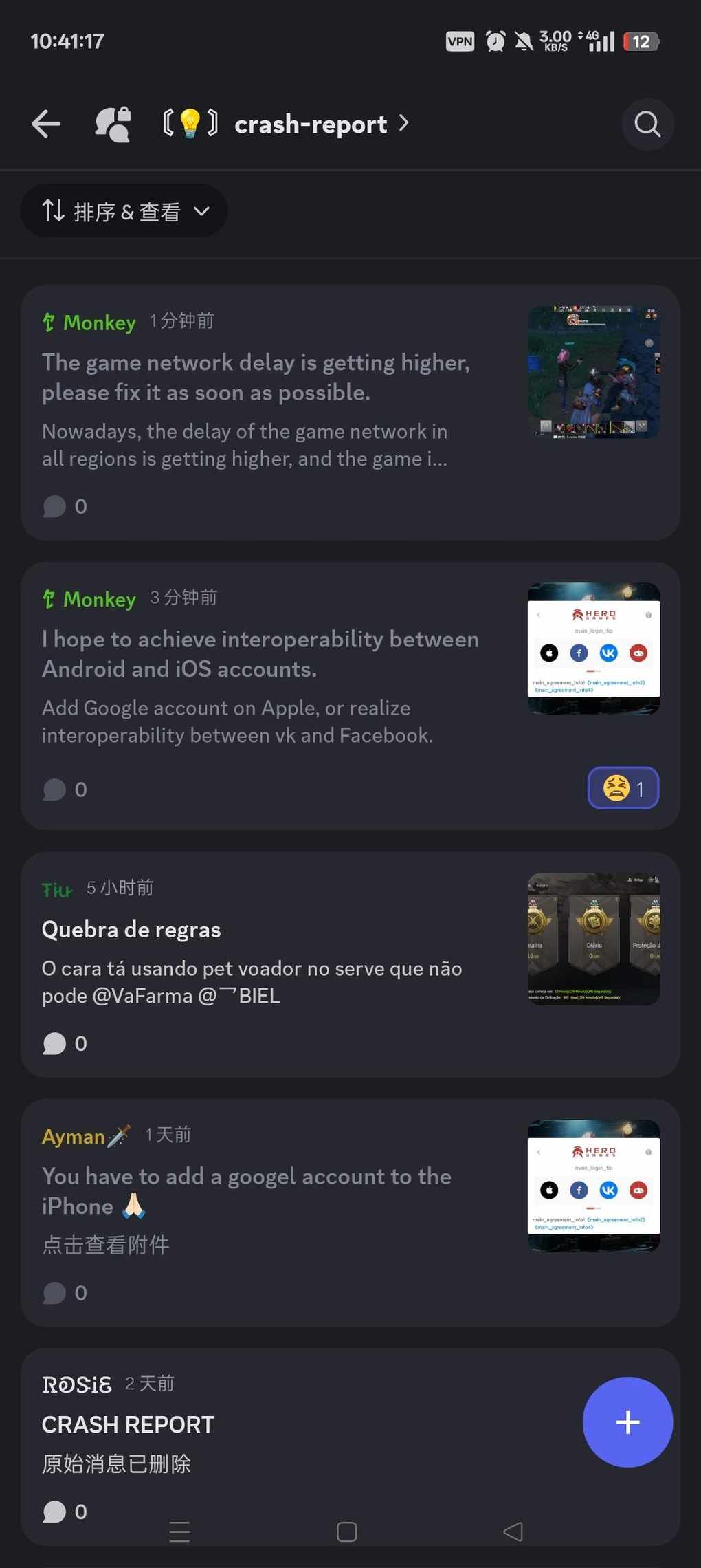Open ROSIE's CRASH REPORT post
This screenshot has height=1568, width=701.
(x=128, y=1424)
